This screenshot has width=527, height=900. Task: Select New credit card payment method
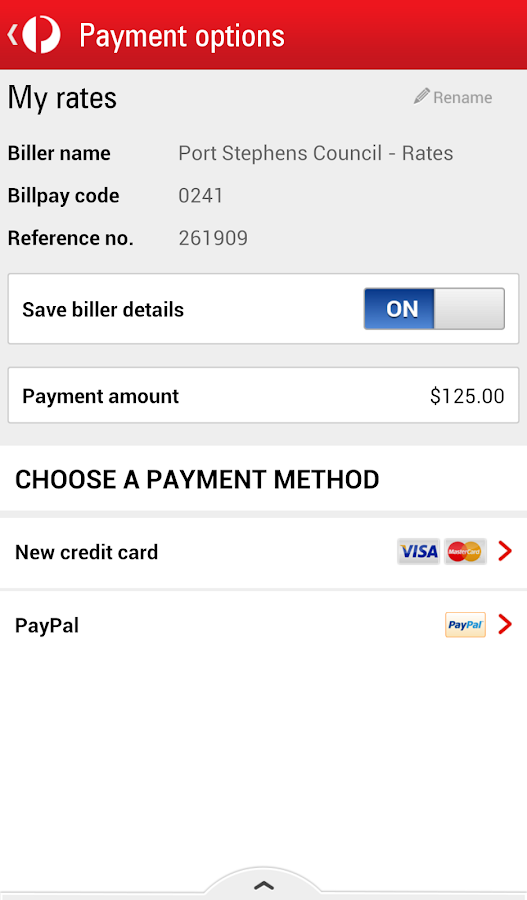click(264, 552)
